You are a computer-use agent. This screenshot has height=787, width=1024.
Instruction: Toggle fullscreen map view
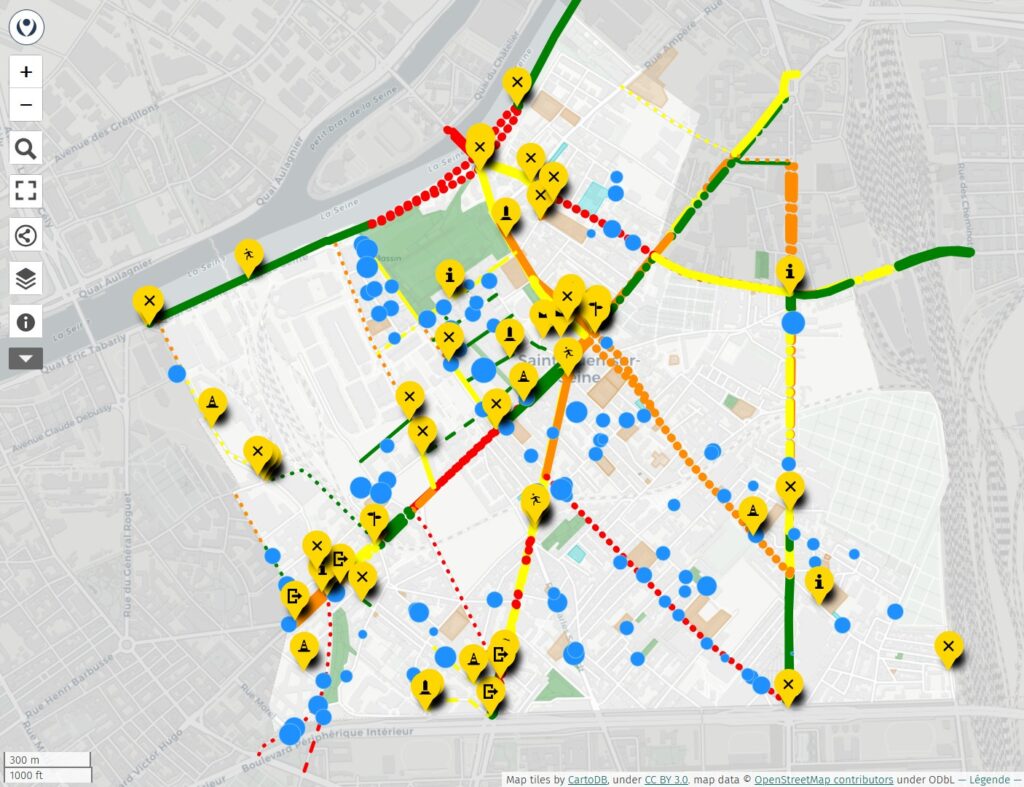click(x=26, y=192)
